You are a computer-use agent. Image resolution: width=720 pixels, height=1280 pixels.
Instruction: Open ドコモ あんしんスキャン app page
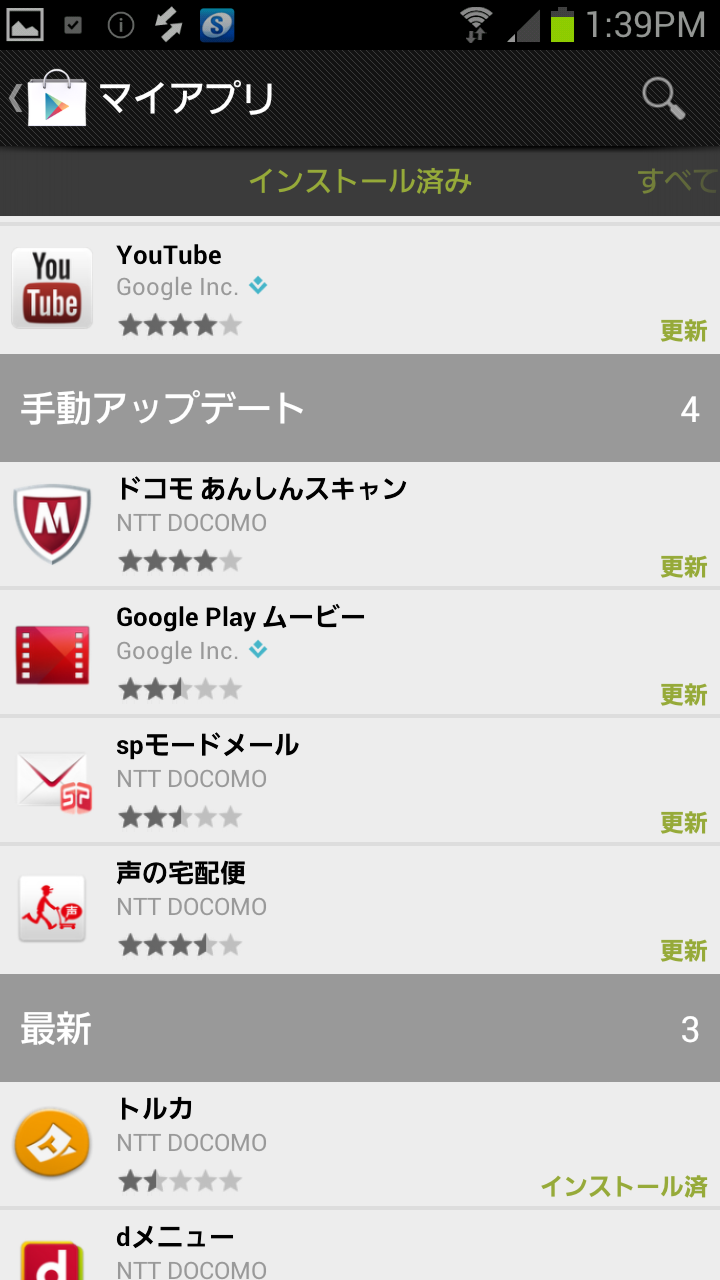click(360, 524)
